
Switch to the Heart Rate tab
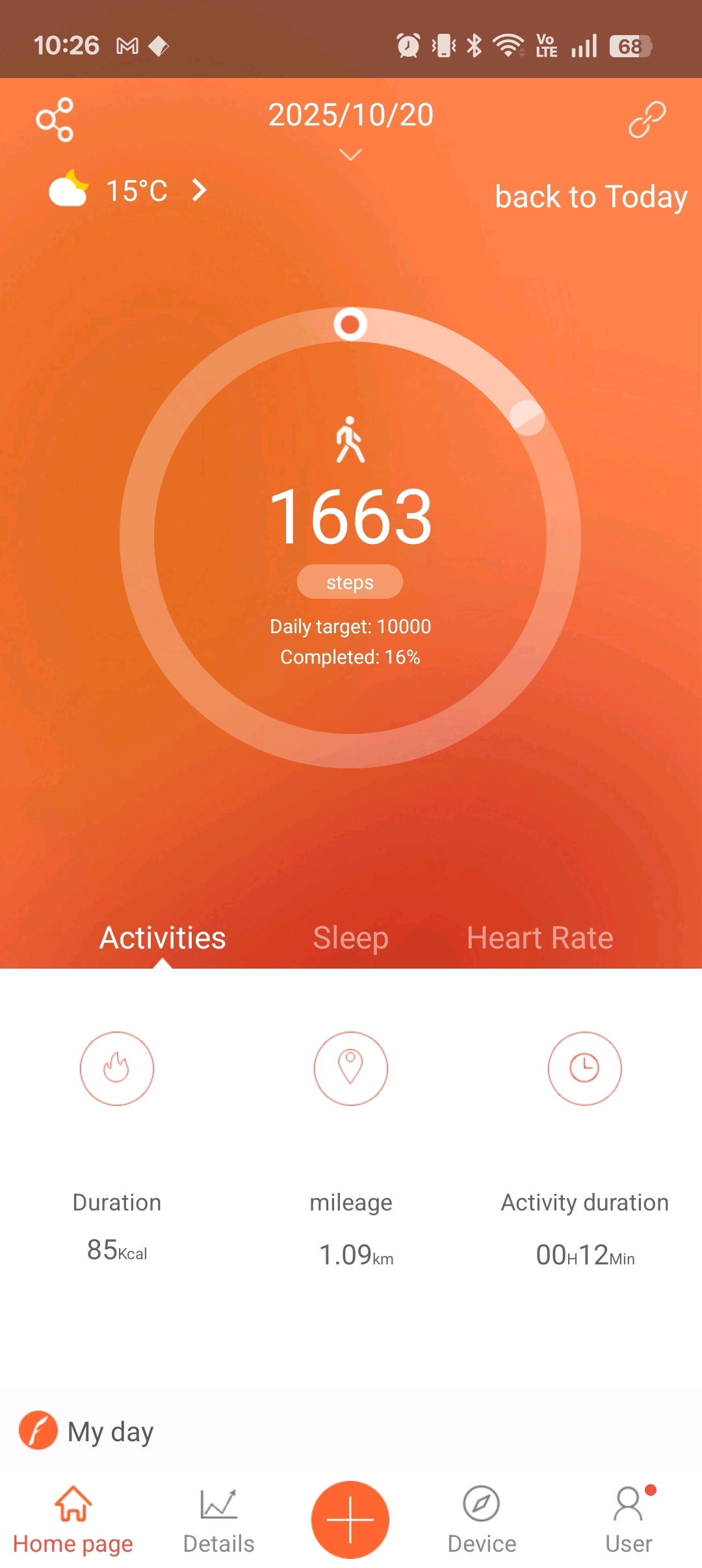(x=539, y=937)
